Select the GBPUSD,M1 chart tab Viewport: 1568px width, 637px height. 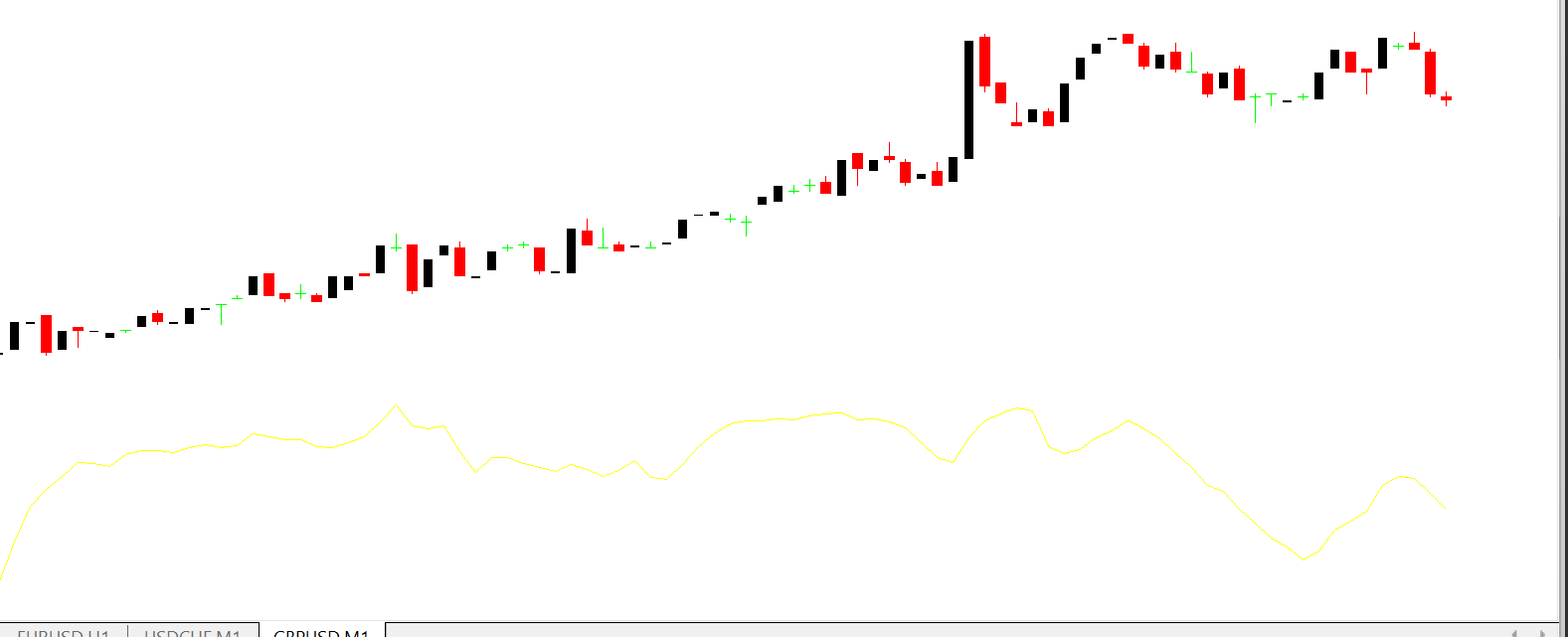[x=321, y=632]
